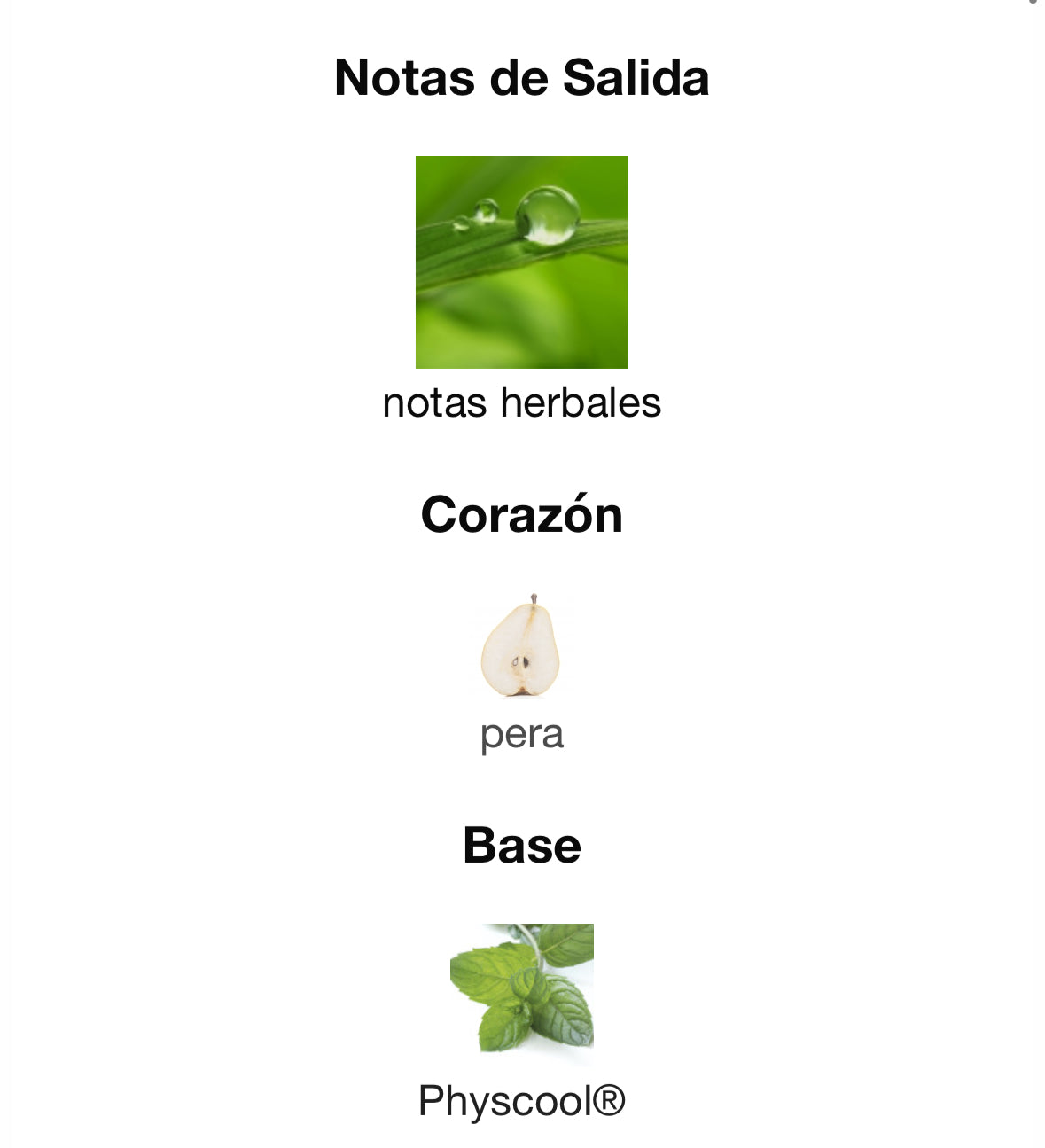Open the notas herbales note
Image resolution: width=1045 pixels, height=1148 pixels.
(521, 262)
